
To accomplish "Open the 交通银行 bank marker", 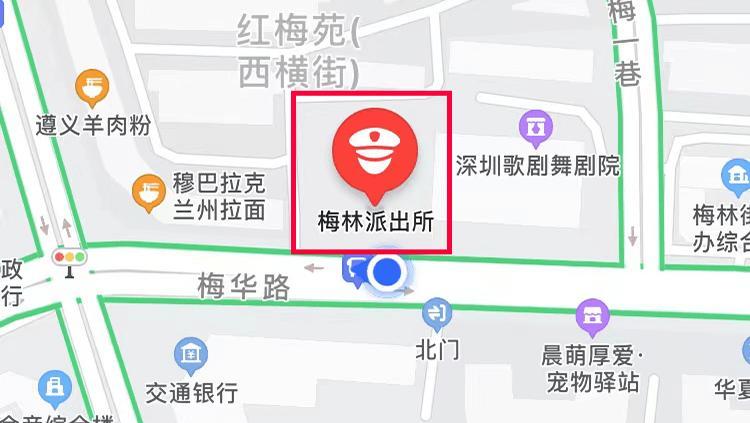I will click(190, 354).
